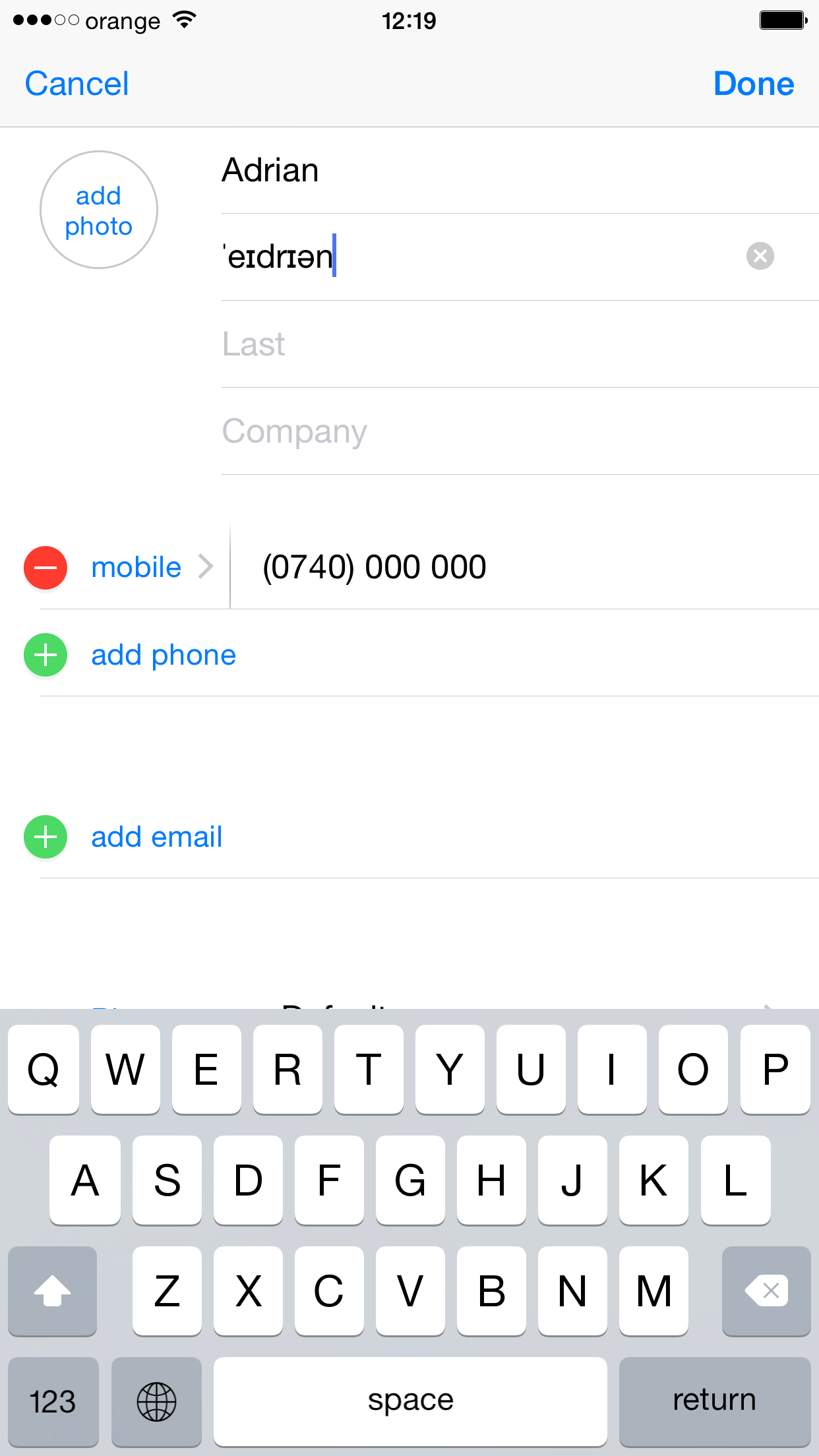Switch keyboard language with the globe key
This screenshot has height=1456, width=819.
156,1401
